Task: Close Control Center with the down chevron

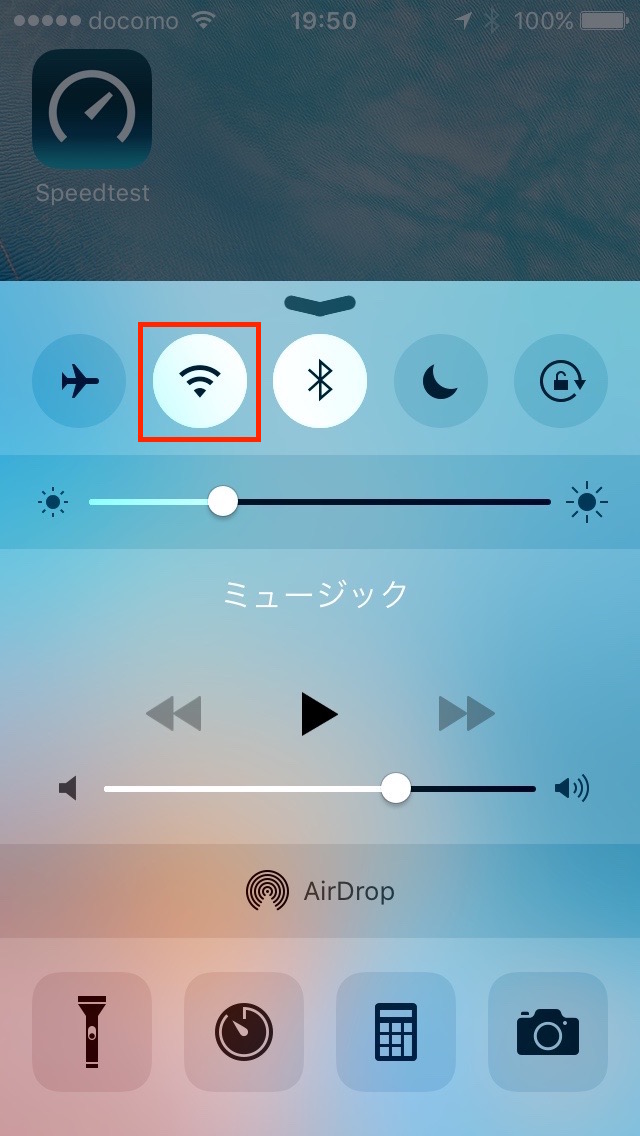Action: coord(320,304)
